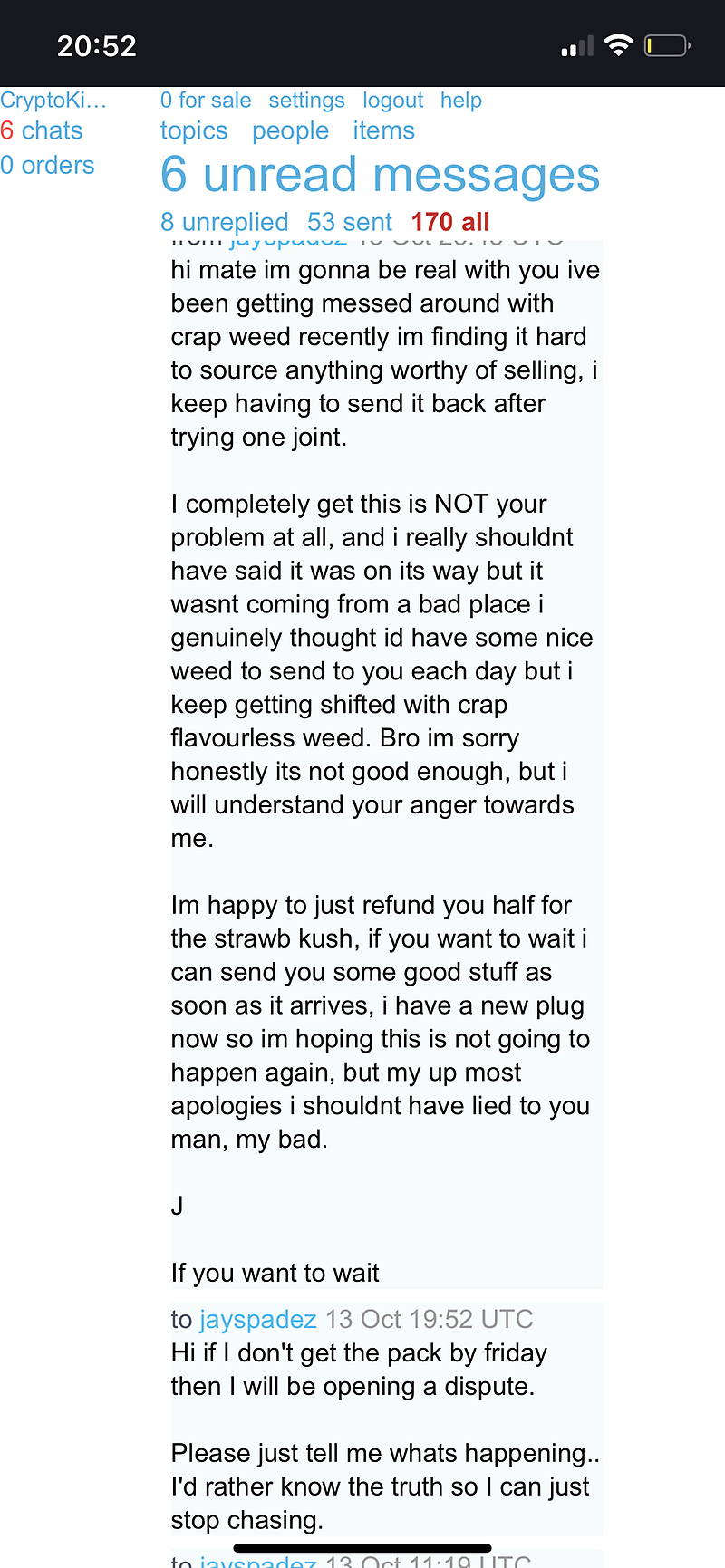Go to settings
Viewport: 725px width, 1568px height.
(x=306, y=101)
